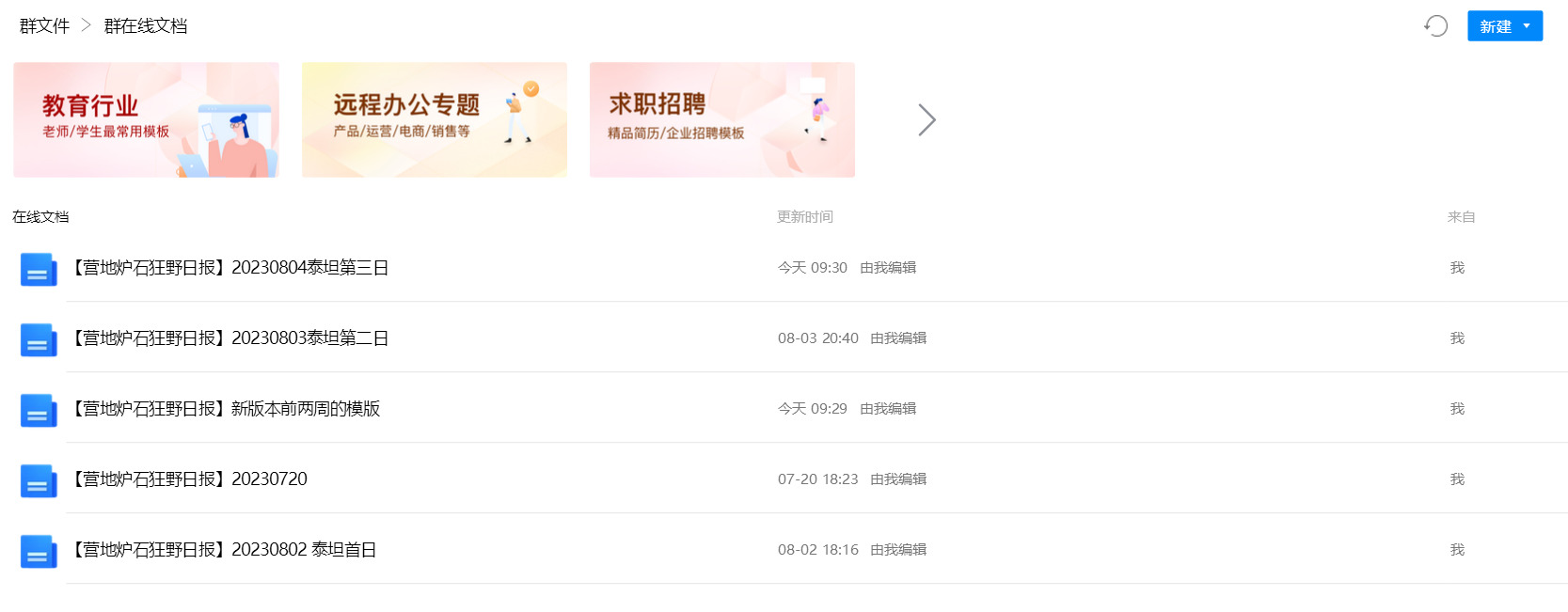
Task: Open the 新建 dropdown button
Action: (x=1504, y=26)
